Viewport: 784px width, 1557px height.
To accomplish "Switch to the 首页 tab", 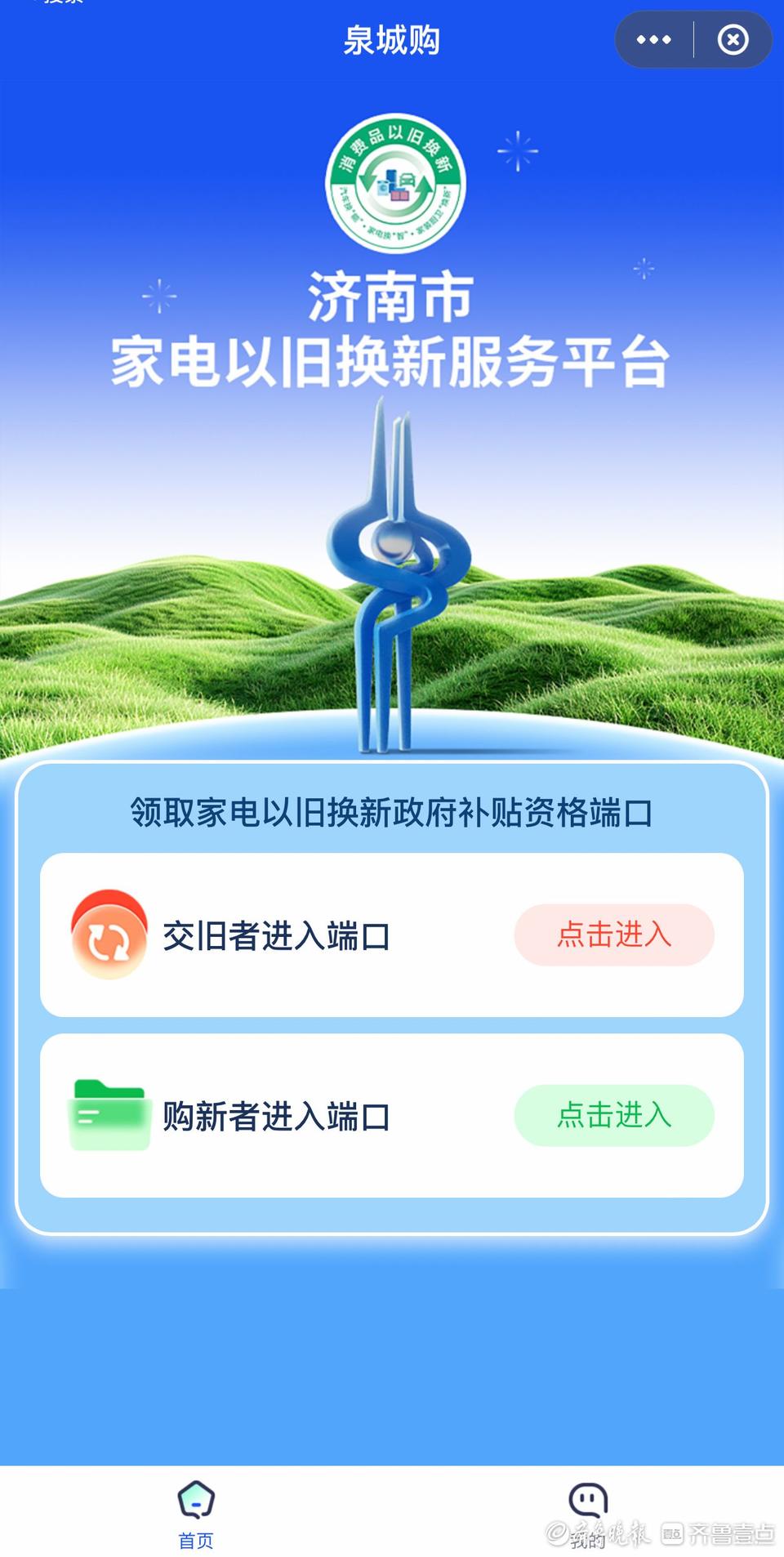I will [196, 1514].
